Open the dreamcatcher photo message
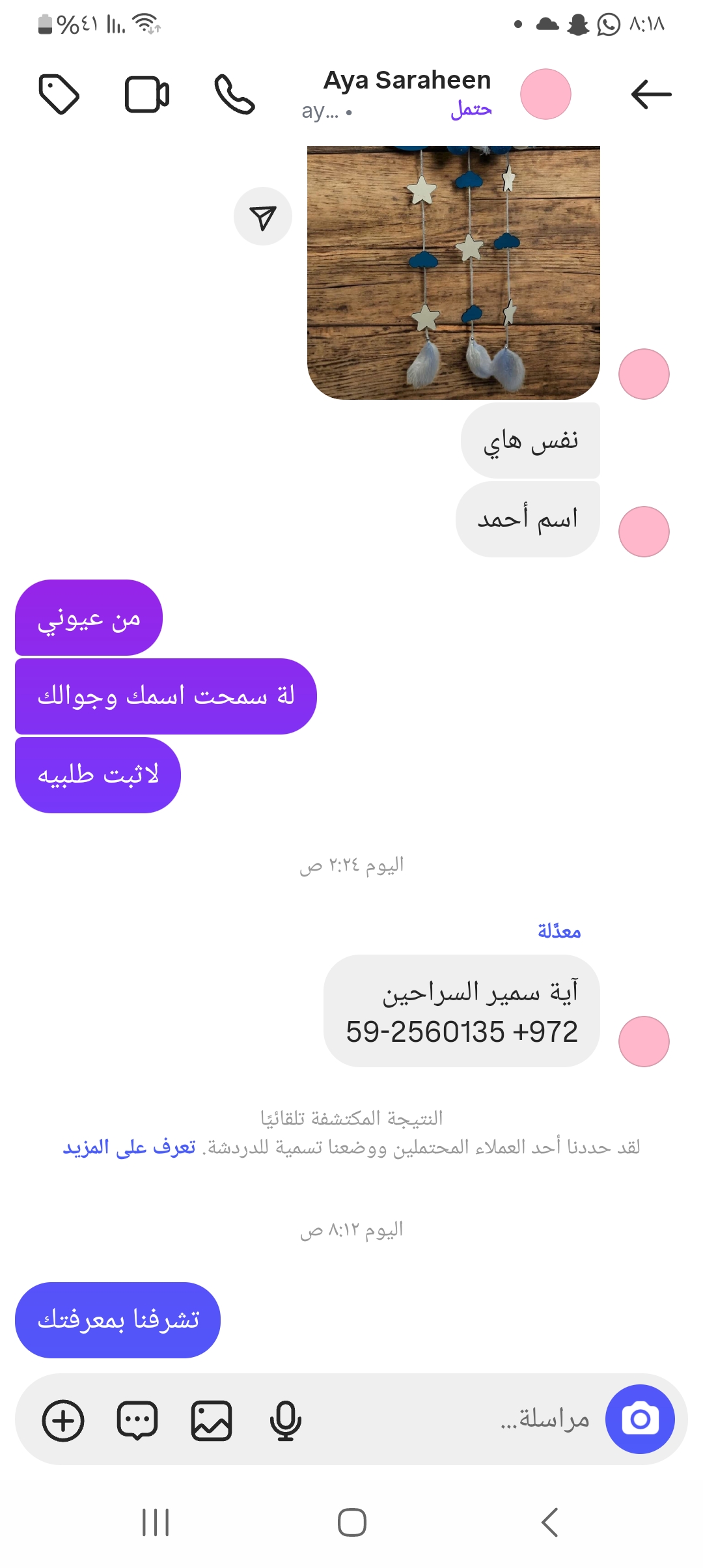703x1568 pixels. coord(453,272)
